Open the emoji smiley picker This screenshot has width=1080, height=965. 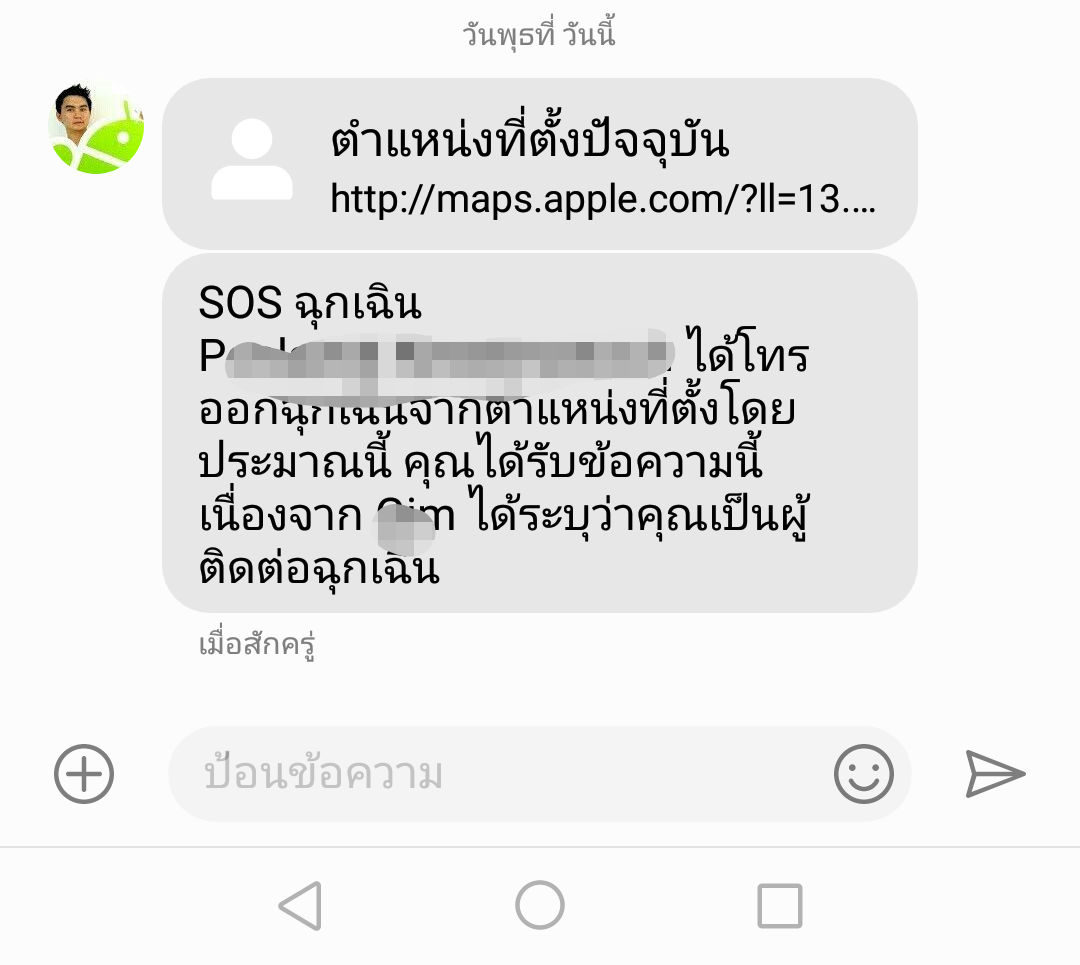point(863,774)
